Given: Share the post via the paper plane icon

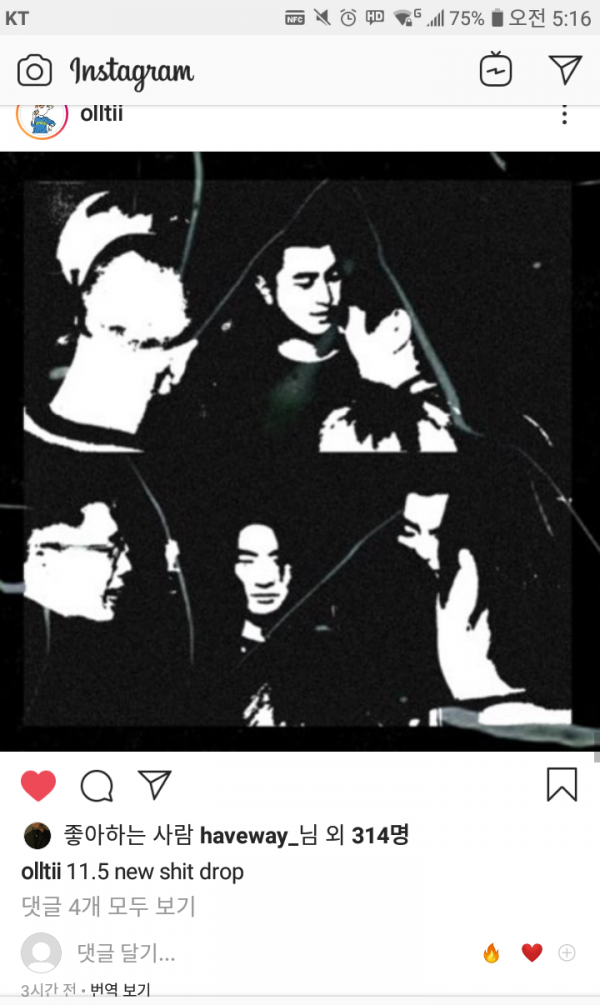Looking at the screenshot, I should coord(153,785).
